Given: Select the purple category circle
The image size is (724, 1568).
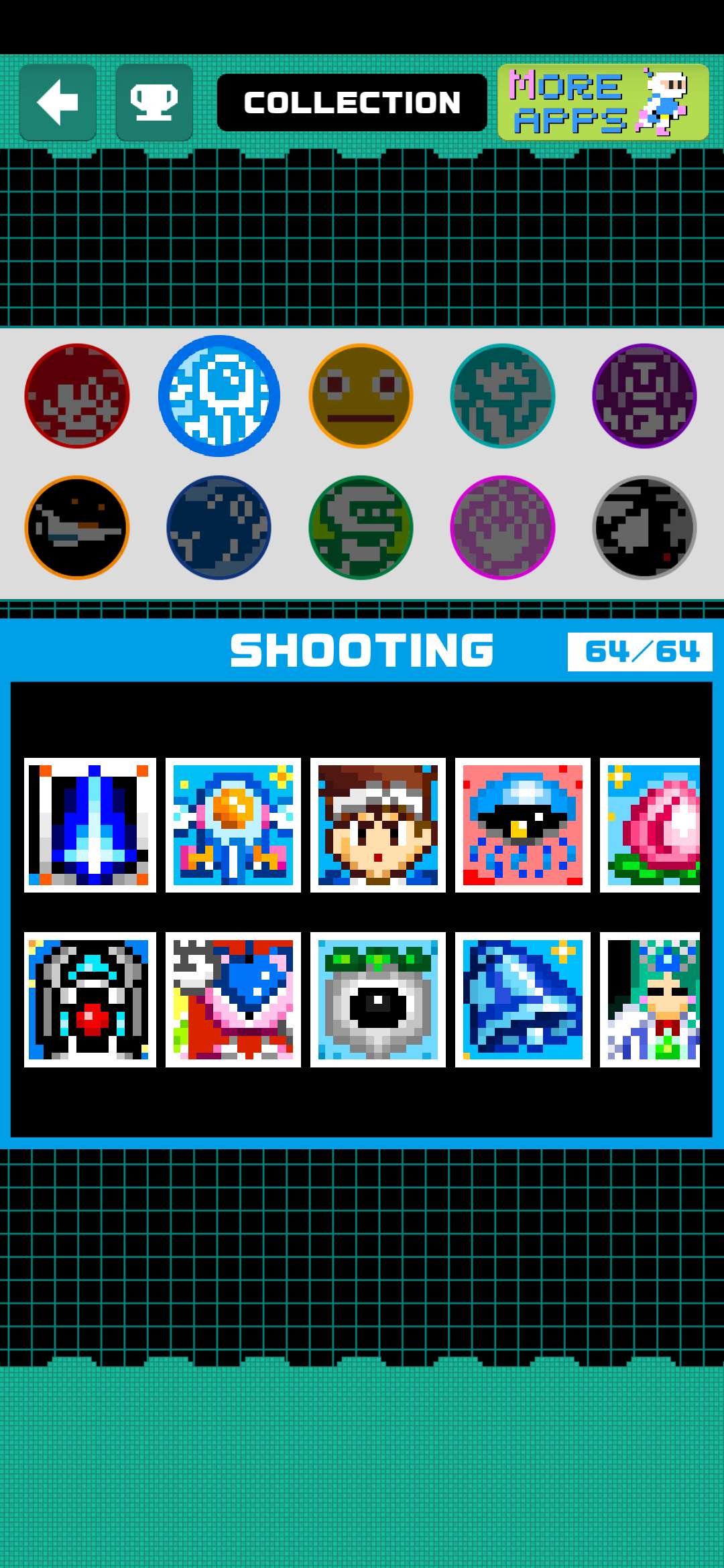Looking at the screenshot, I should click(644, 396).
